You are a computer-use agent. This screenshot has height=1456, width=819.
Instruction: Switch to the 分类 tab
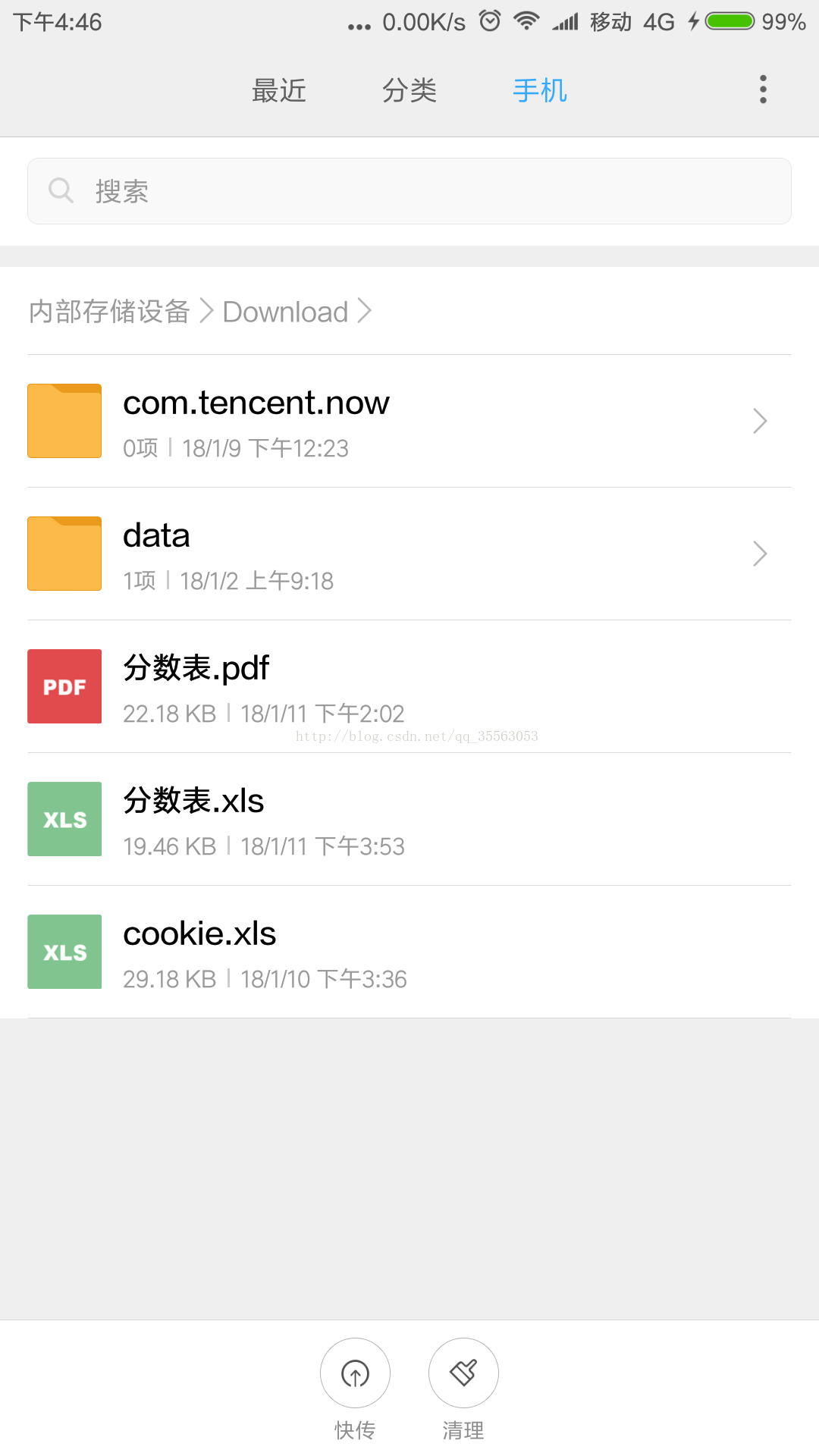(x=409, y=90)
